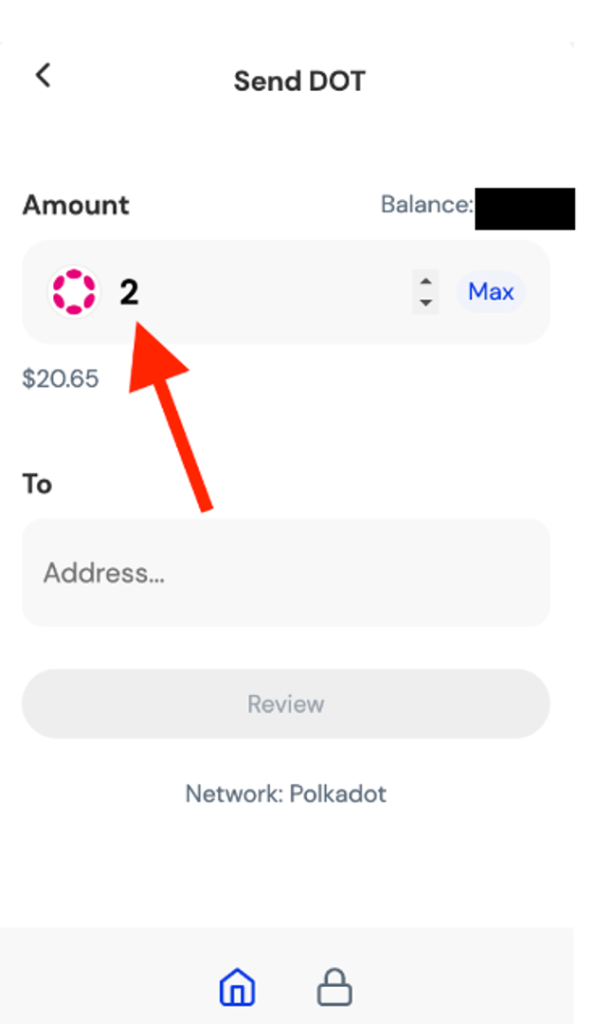
Task: Increase the DOT amount with up arrow
Action: coord(426,282)
